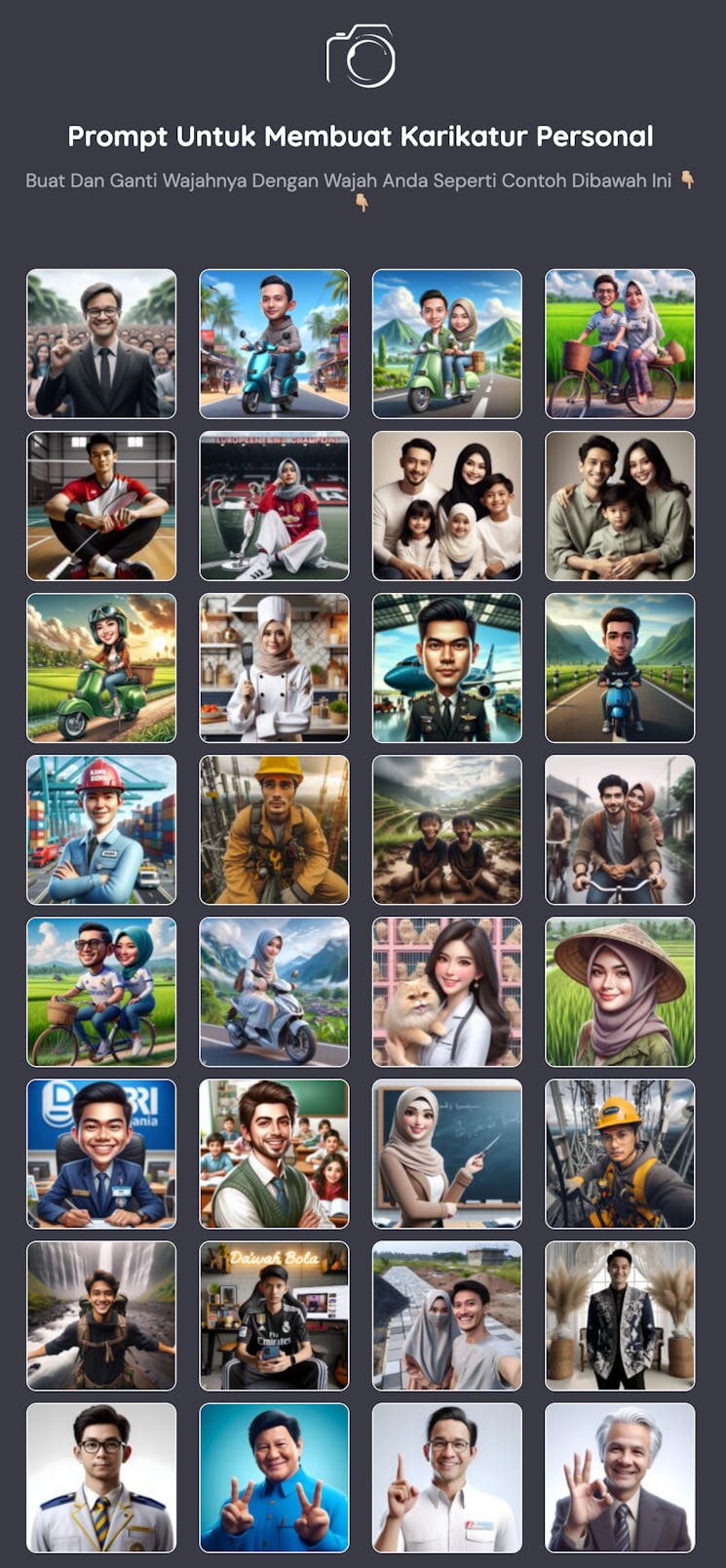
Task: Open the uniformed officer with glasses portrait
Action: point(101,1476)
